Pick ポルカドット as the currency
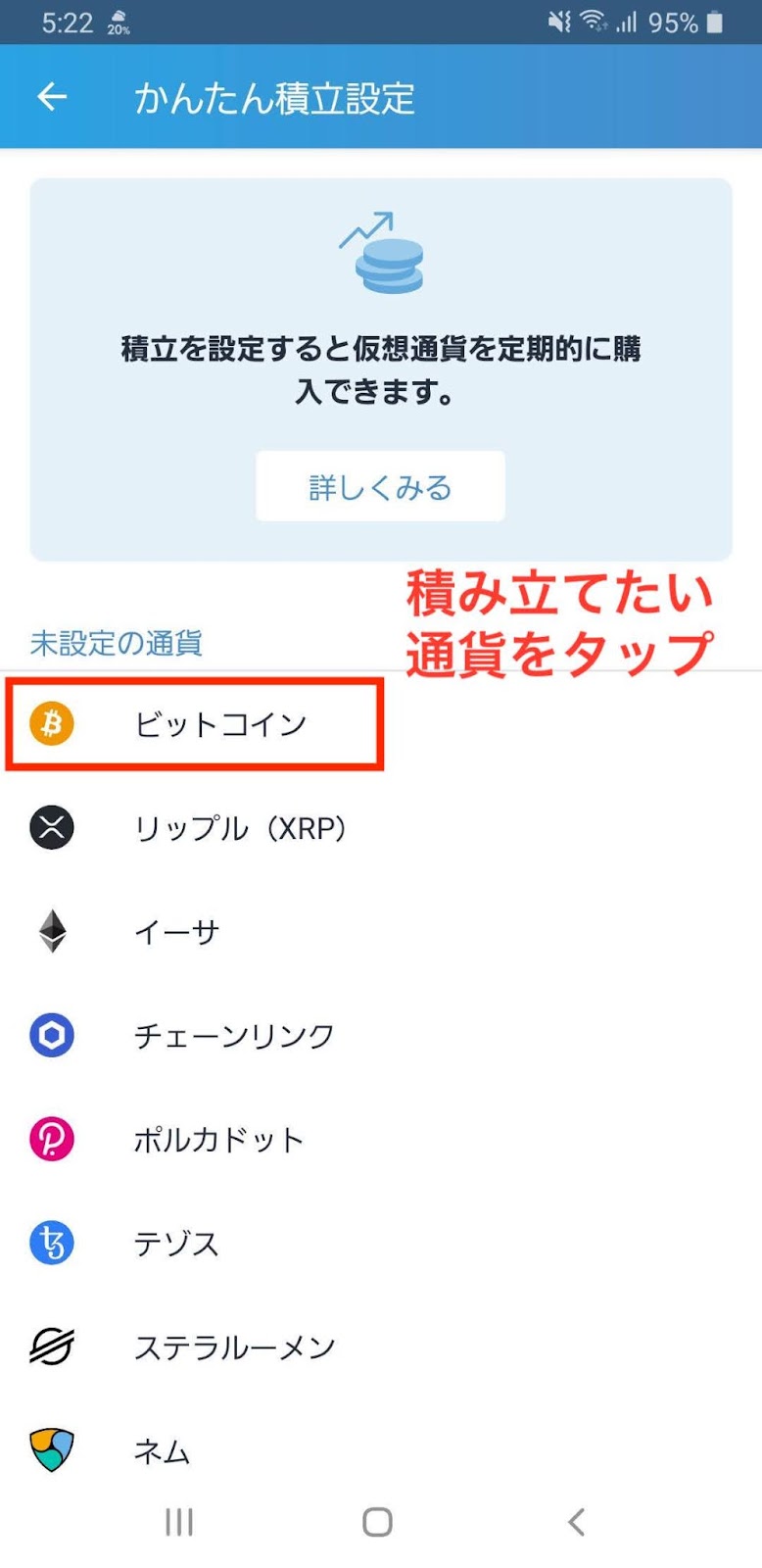Viewport: 762px width, 1568px height. [x=218, y=1140]
